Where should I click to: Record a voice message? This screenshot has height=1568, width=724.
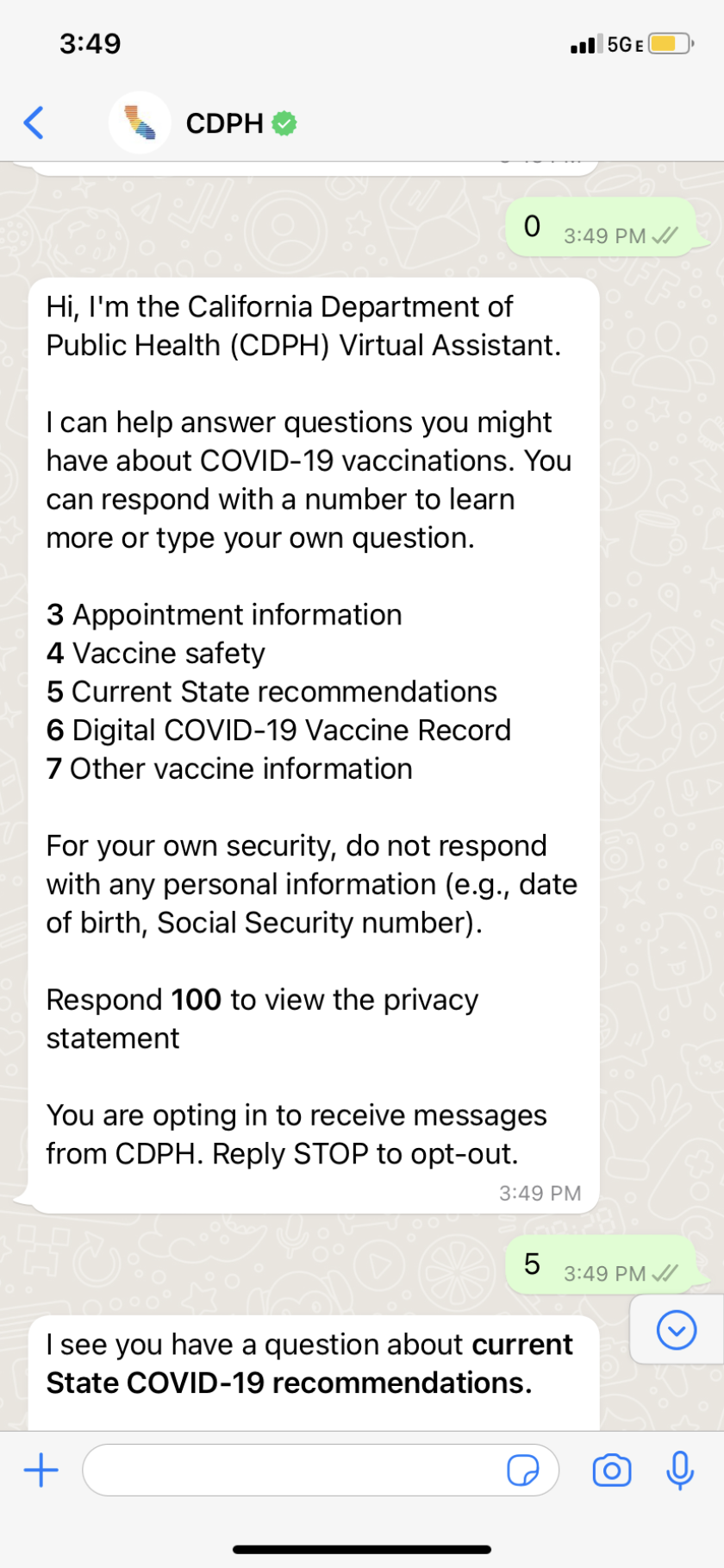pyautogui.click(x=679, y=1470)
